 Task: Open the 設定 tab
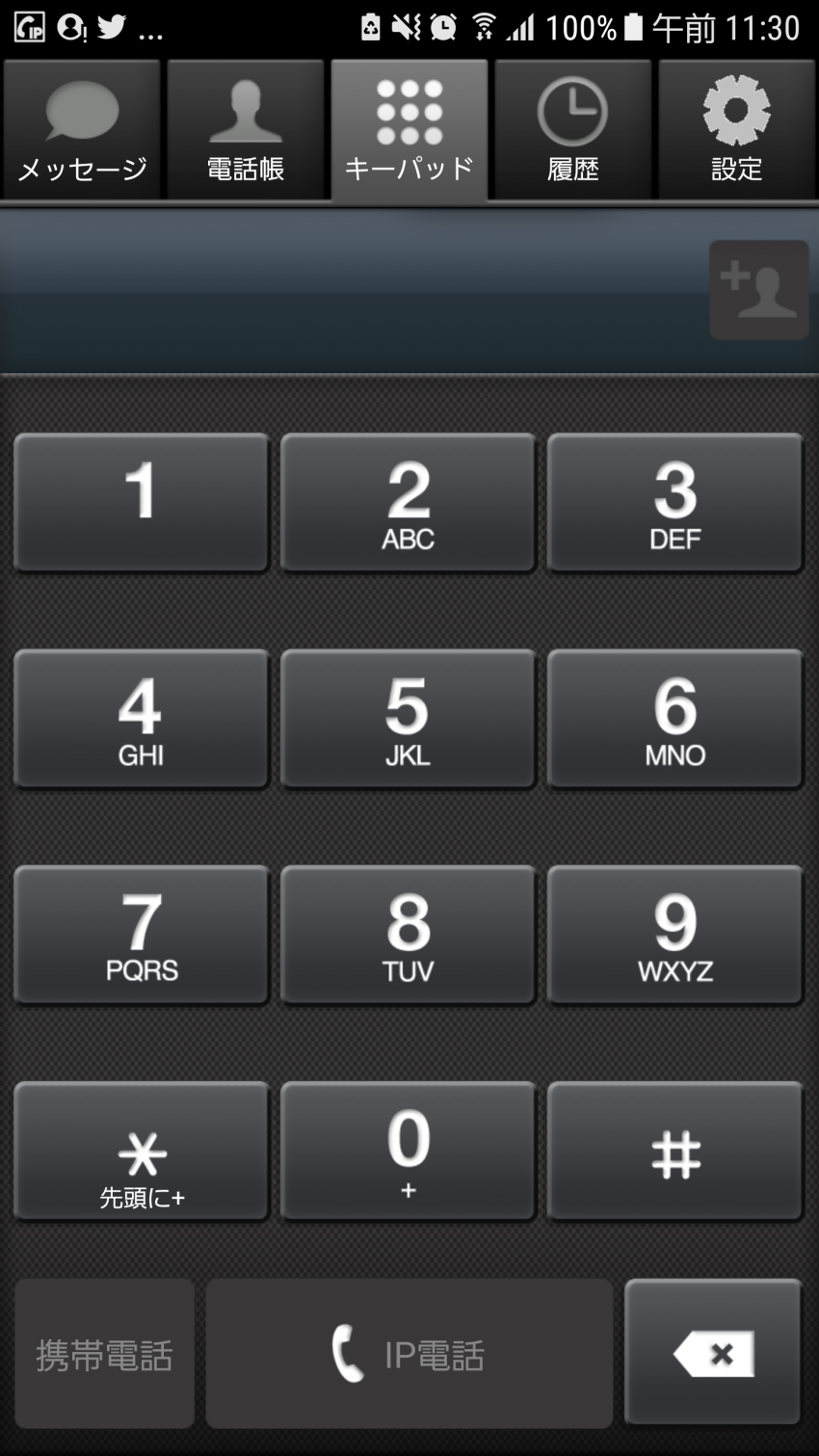point(737,130)
